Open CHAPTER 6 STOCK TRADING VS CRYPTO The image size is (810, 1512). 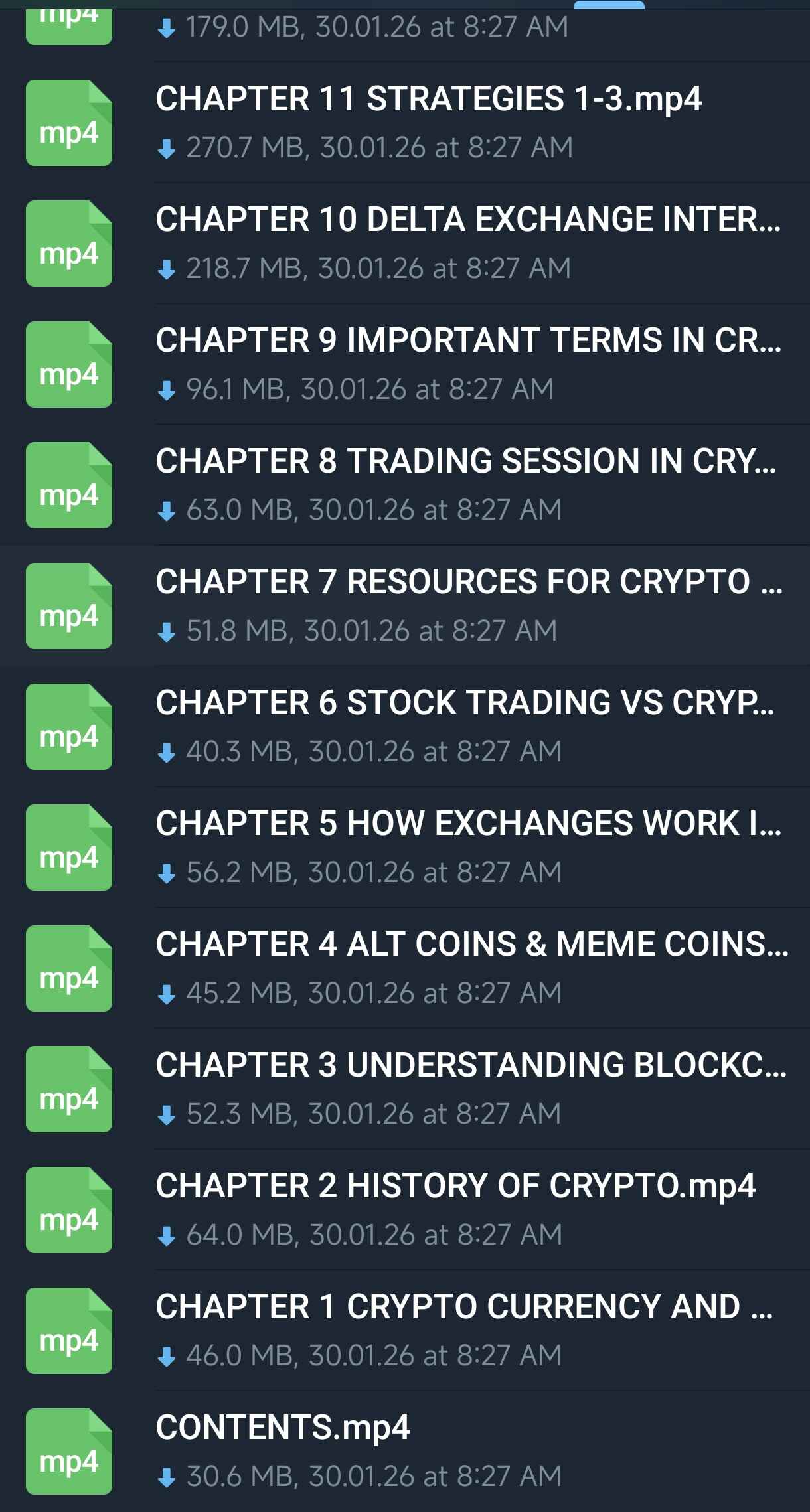click(x=465, y=704)
